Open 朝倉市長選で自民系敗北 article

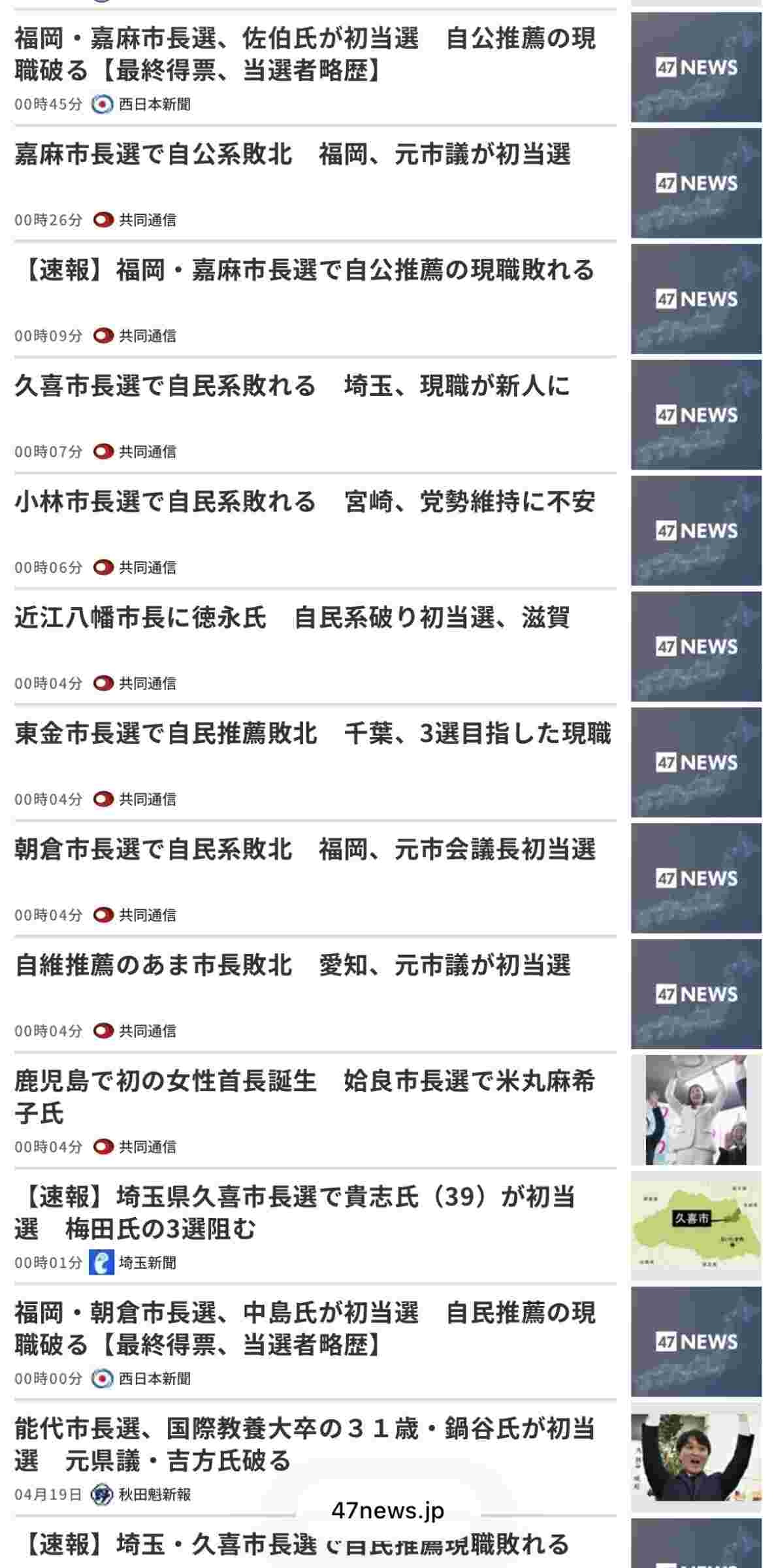tap(304, 849)
